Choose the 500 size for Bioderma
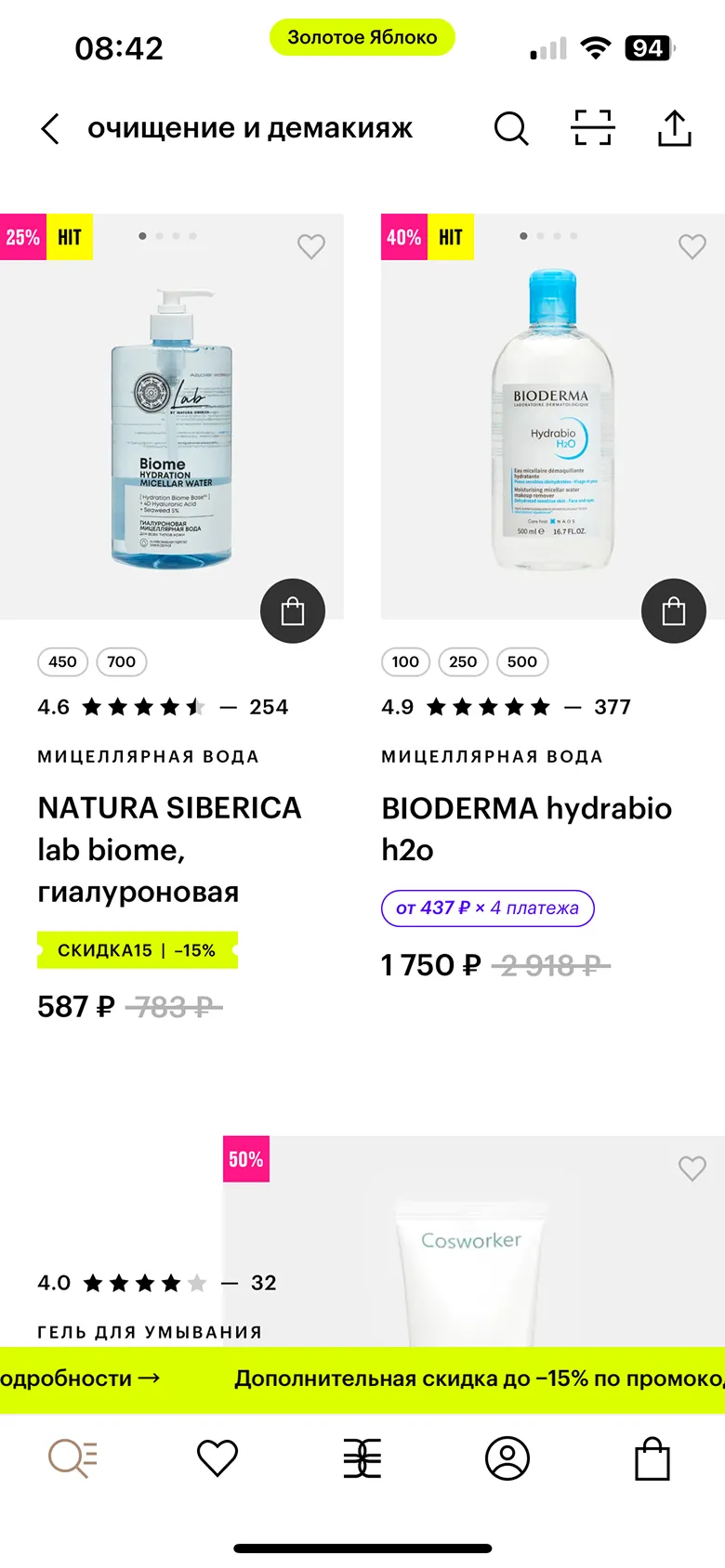Screen dimensions: 725x1568 [x=522, y=661]
